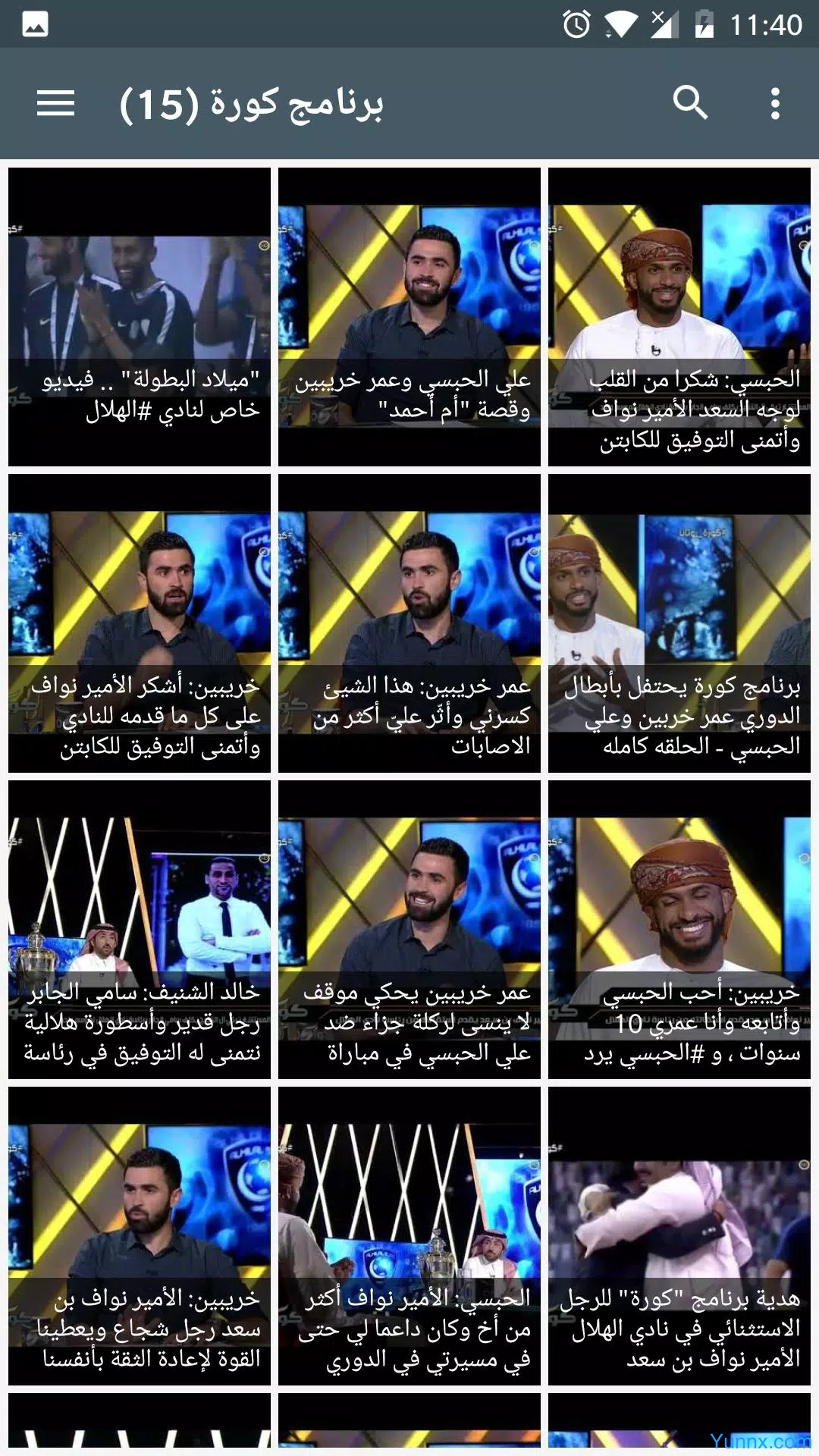Open video خريبين: أحب الحبسي وأتابعه
This screenshot has width=819, height=1456.
pyautogui.click(x=679, y=930)
